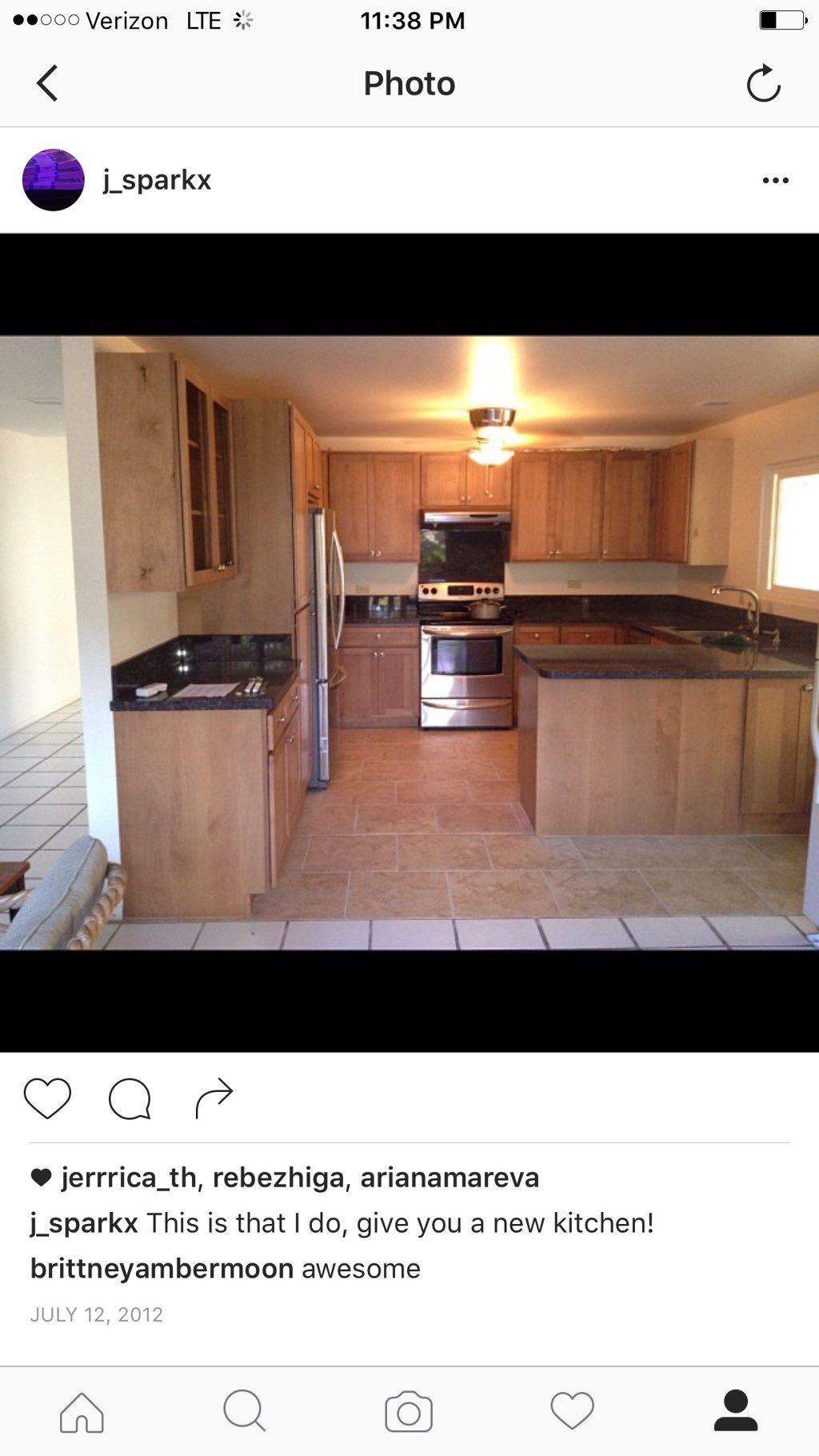This screenshot has height=1456, width=819.
Task: Switch to the Search tab
Action: click(x=245, y=1411)
